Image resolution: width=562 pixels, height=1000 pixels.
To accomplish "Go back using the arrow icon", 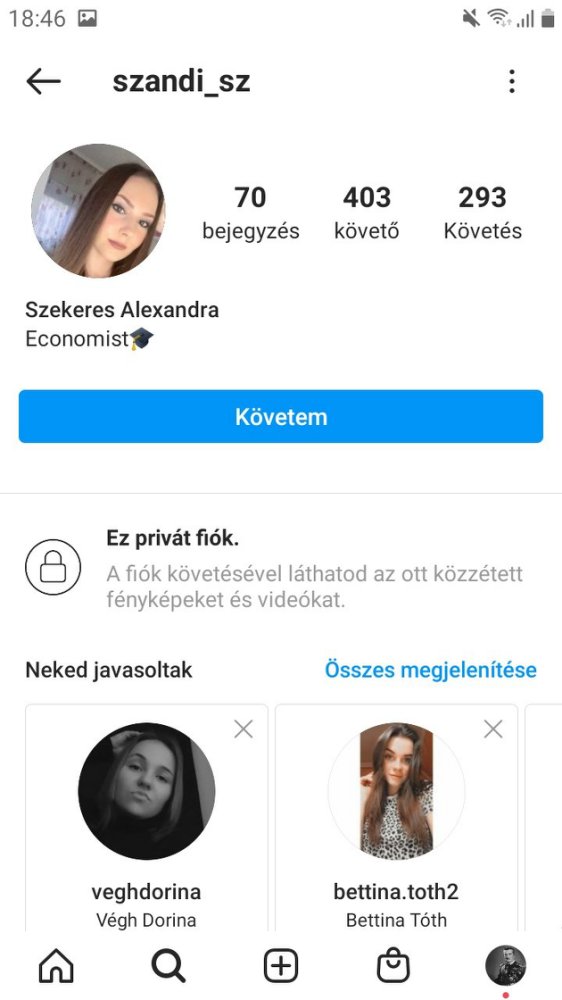I will point(43,82).
